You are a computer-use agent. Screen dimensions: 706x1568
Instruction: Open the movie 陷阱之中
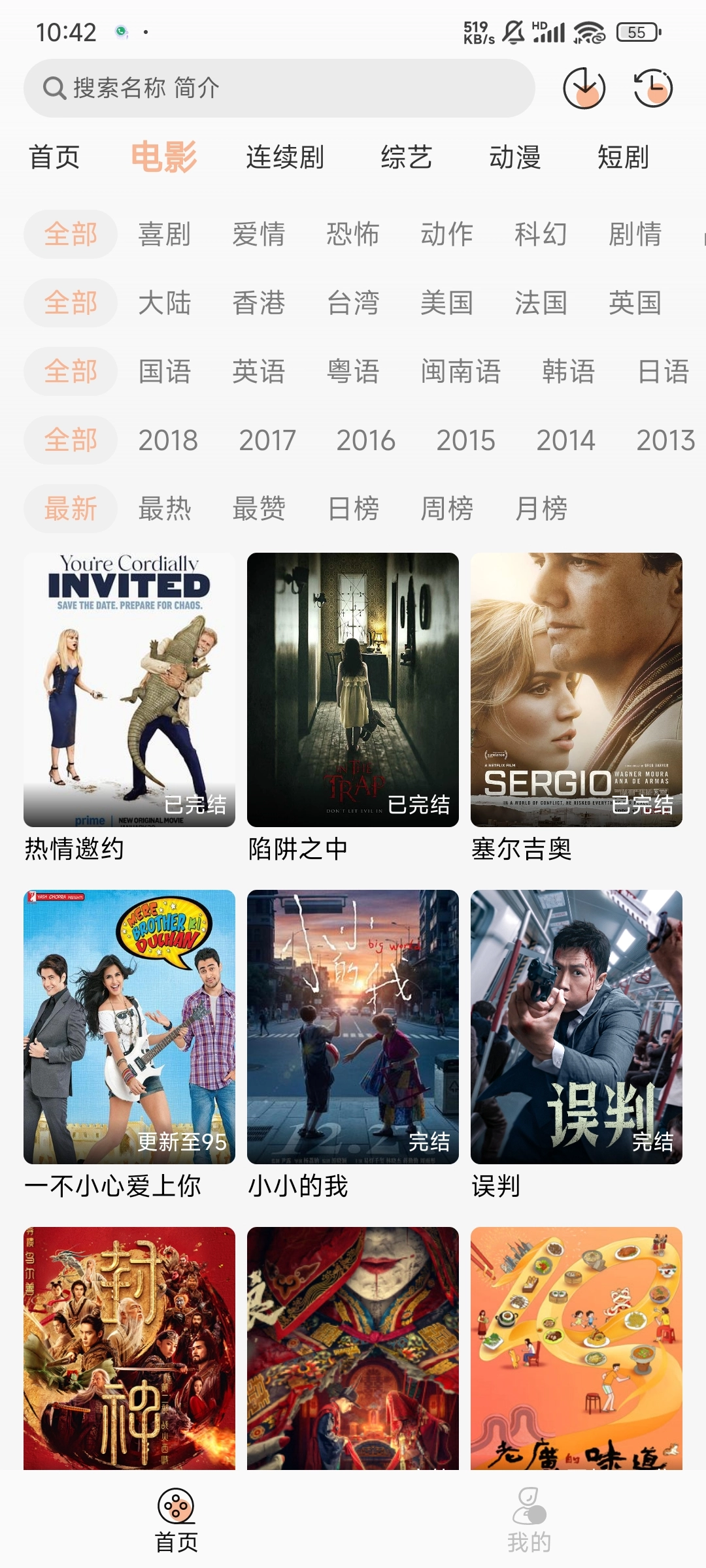tap(353, 690)
